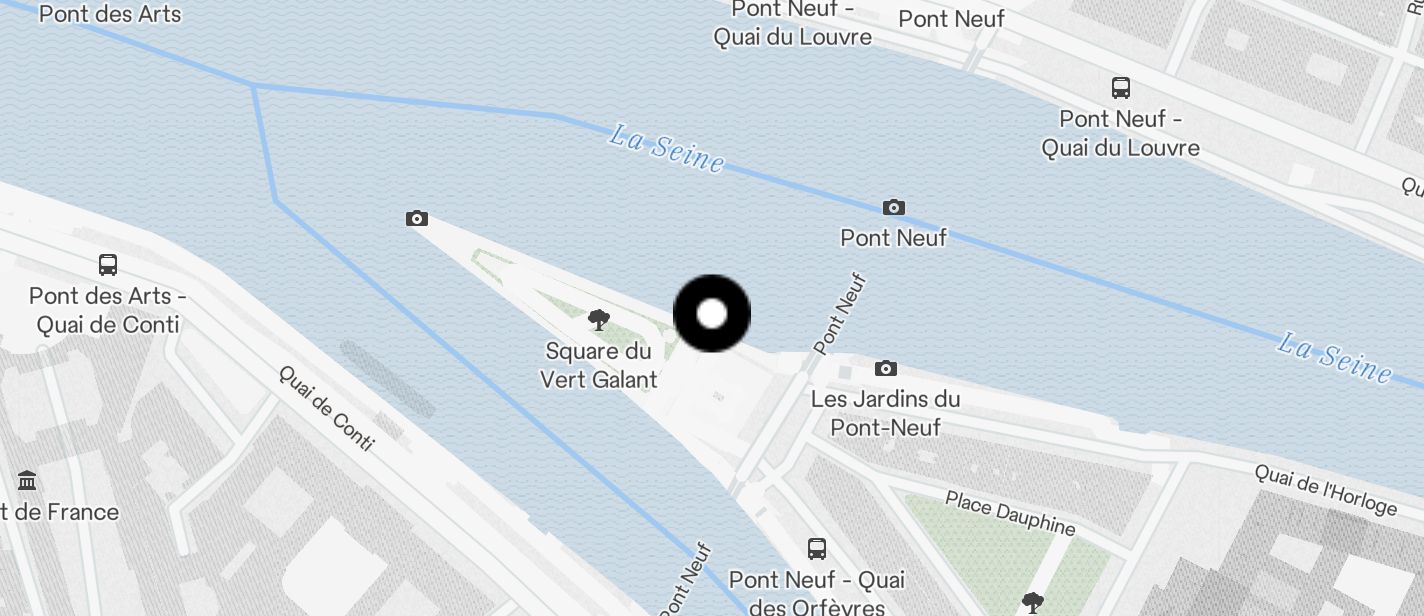1424x616 pixels.
Task: Select the Pont Neuf - Quai du Louvre bus stop
Action: 1121,88
